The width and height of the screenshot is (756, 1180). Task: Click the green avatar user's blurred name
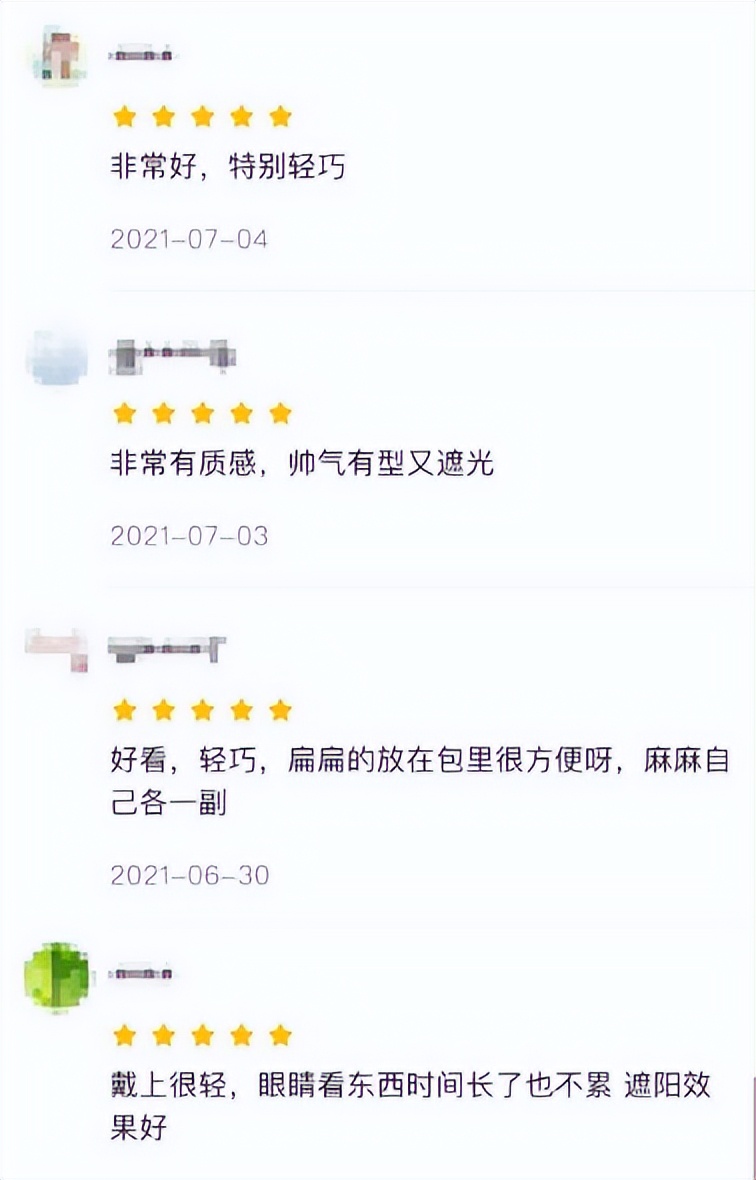[x=140, y=973]
